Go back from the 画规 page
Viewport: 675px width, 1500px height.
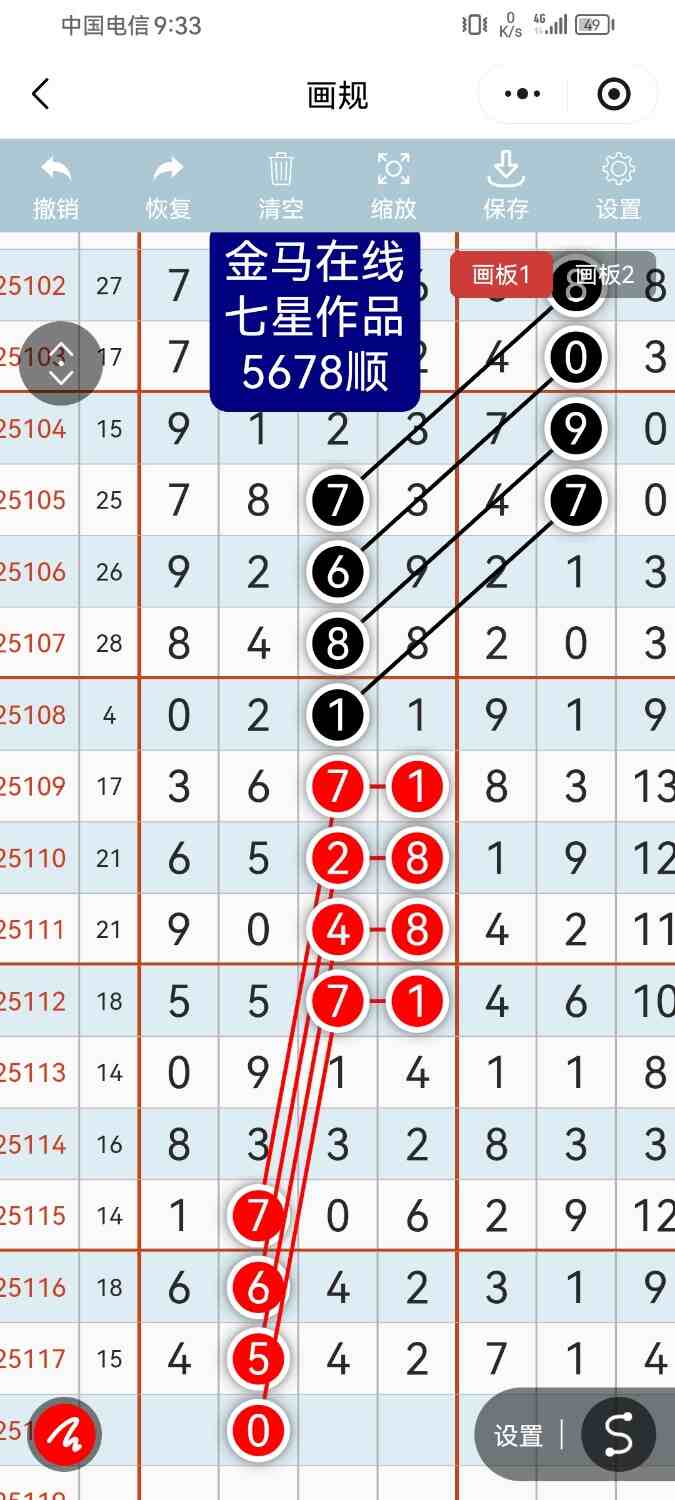pyautogui.click(x=40, y=95)
